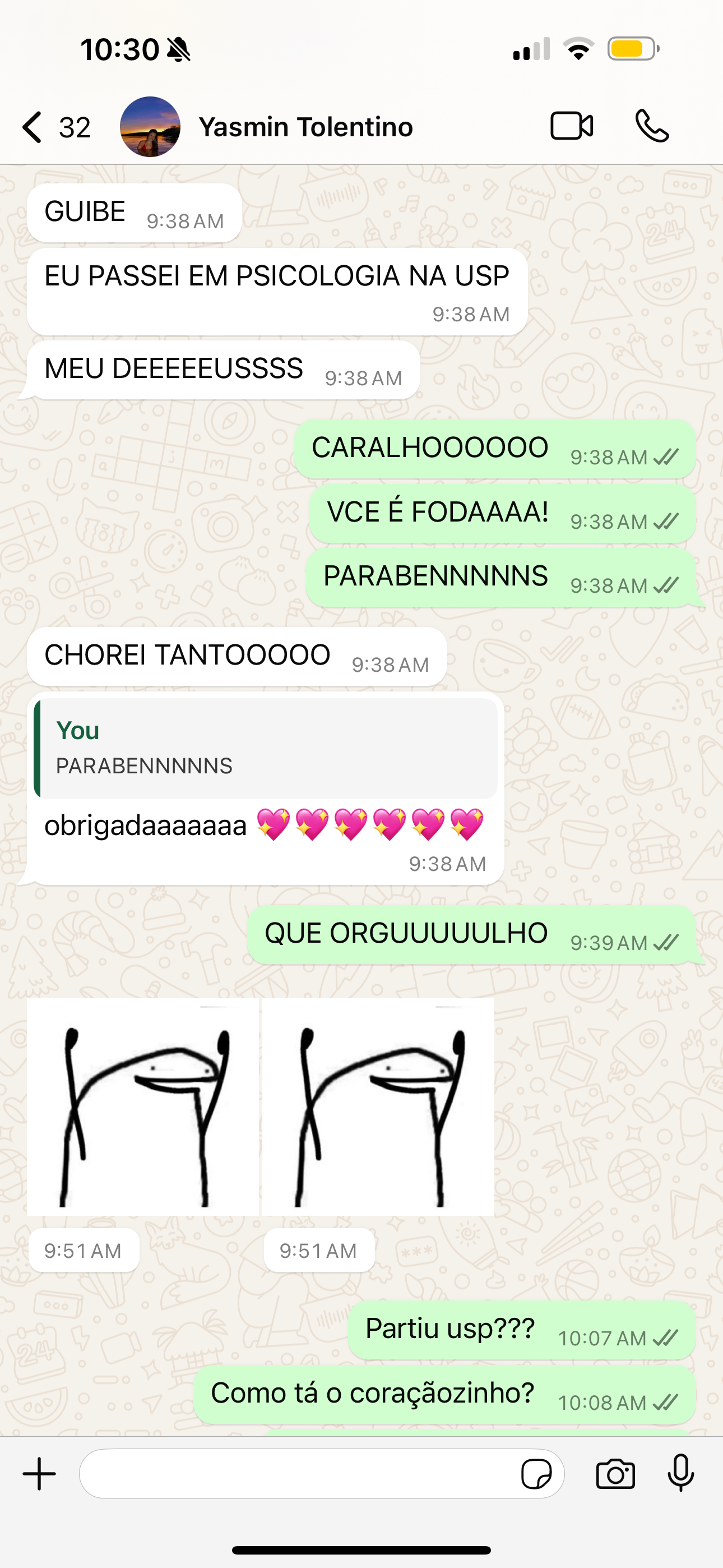Image resolution: width=723 pixels, height=1568 pixels.
Task: Open the attachment plus menu
Action: click(40, 1474)
